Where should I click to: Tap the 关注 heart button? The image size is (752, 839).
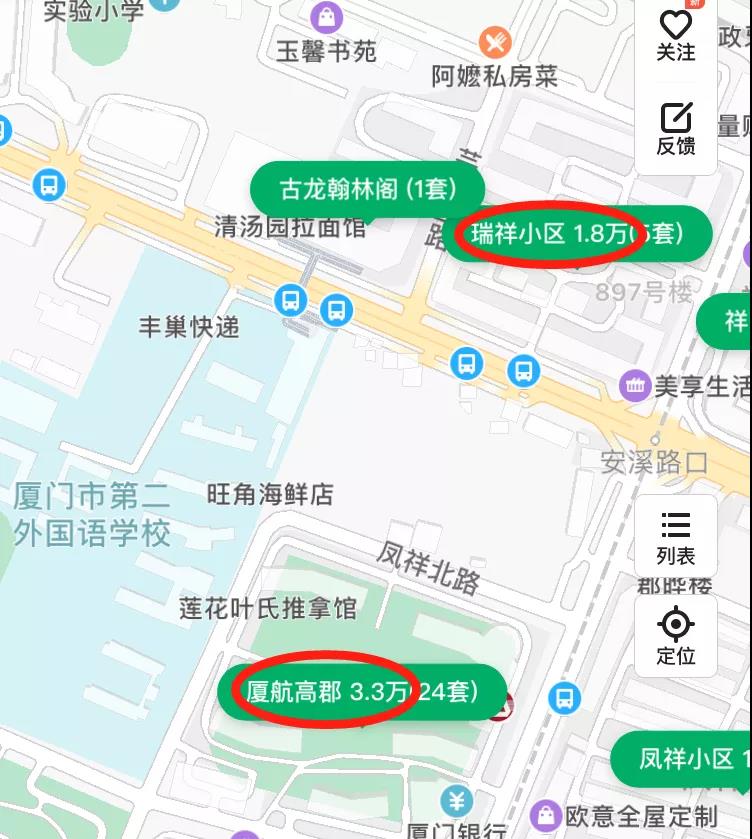(x=676, y=36)
